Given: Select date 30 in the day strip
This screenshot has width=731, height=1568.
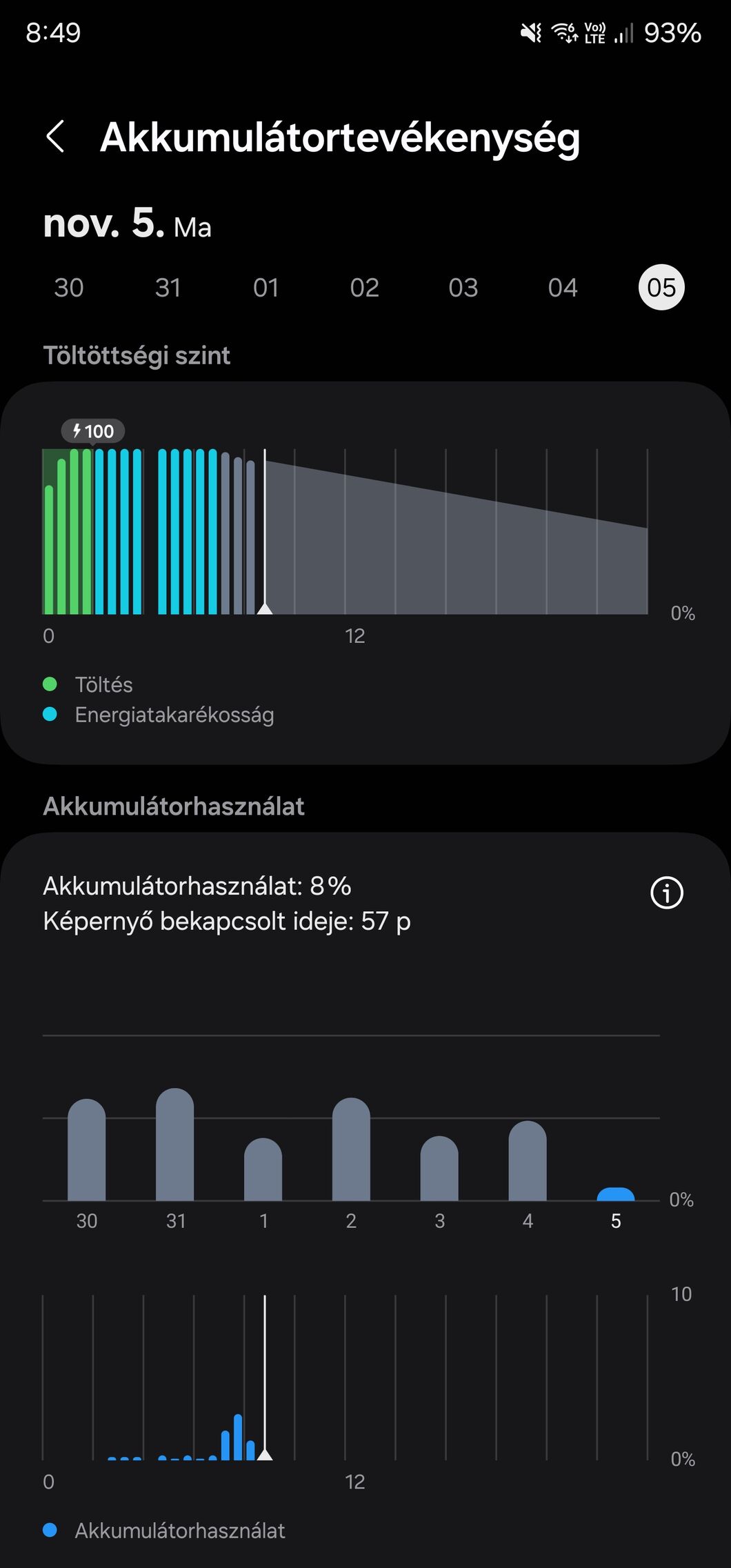Looking at the screenshot, I should click(69, 287).
